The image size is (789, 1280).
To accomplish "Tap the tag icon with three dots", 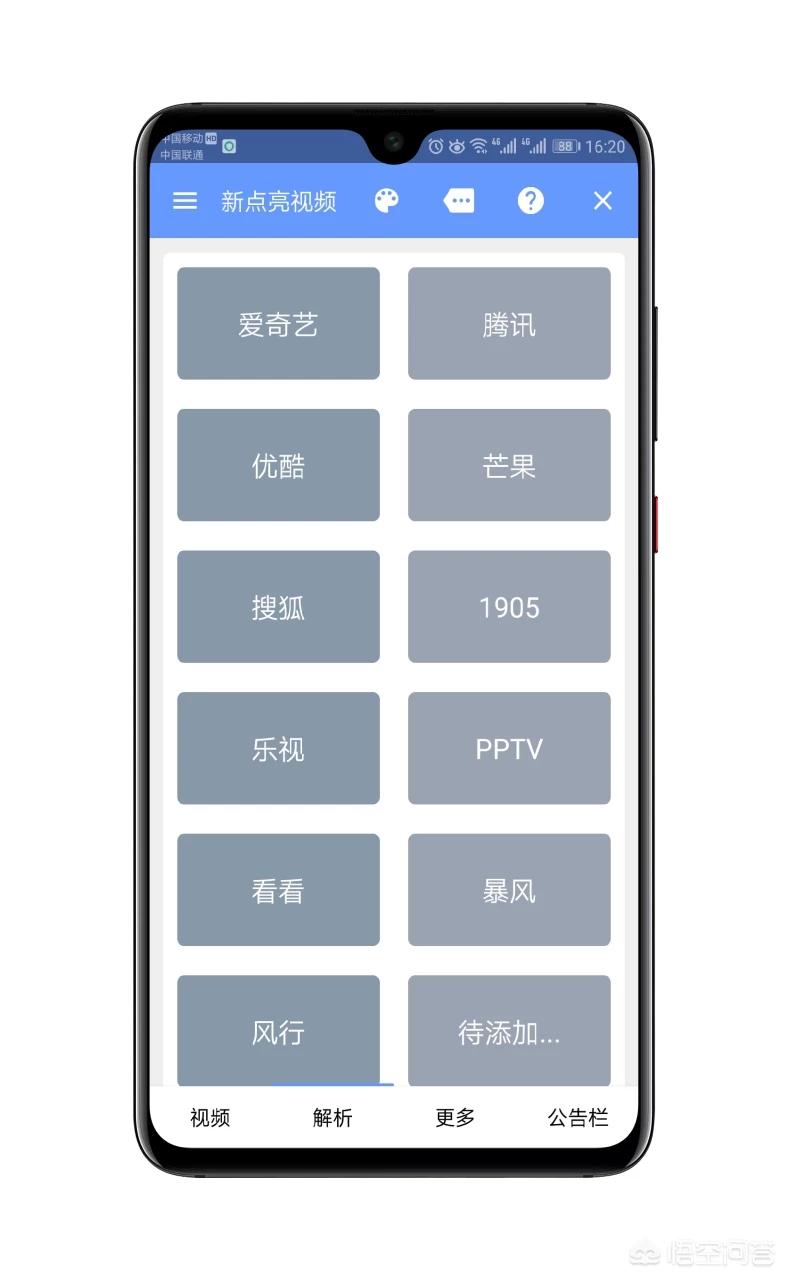I will coord(459,201).
